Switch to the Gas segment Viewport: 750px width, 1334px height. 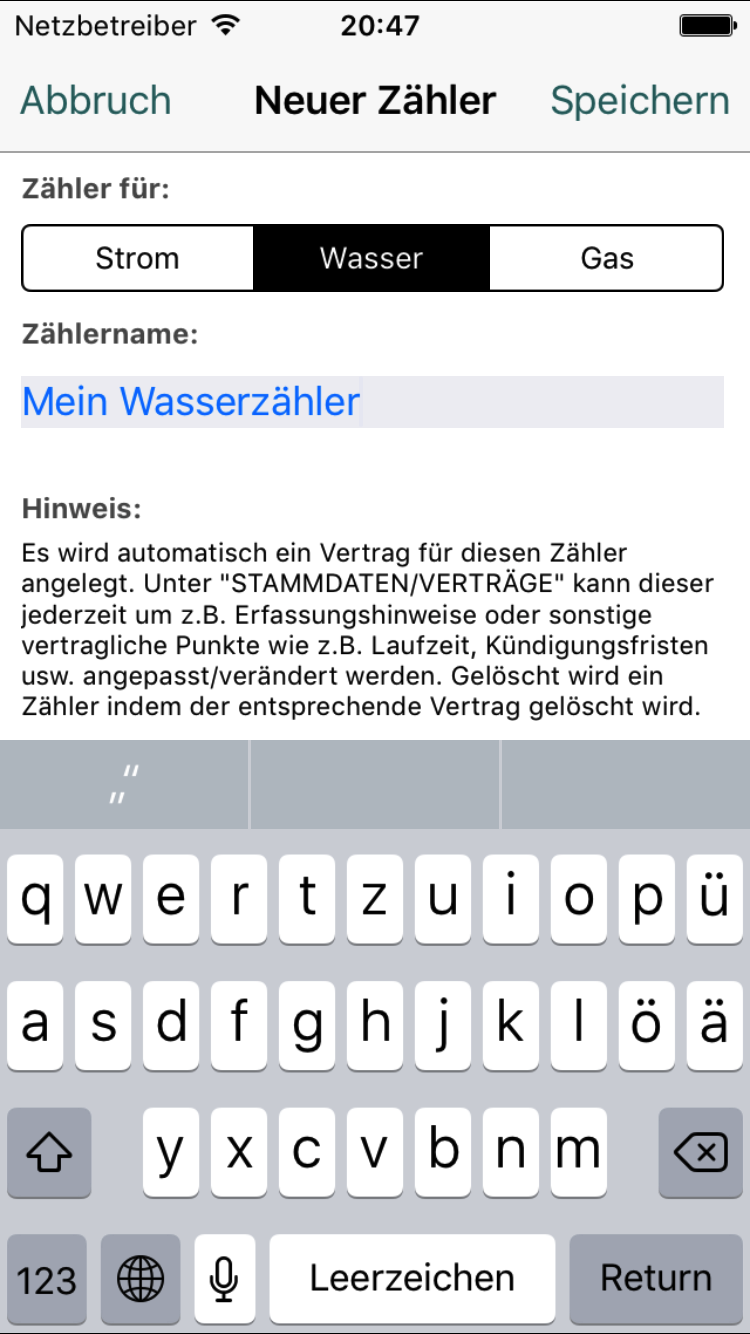tap(606, 258)
